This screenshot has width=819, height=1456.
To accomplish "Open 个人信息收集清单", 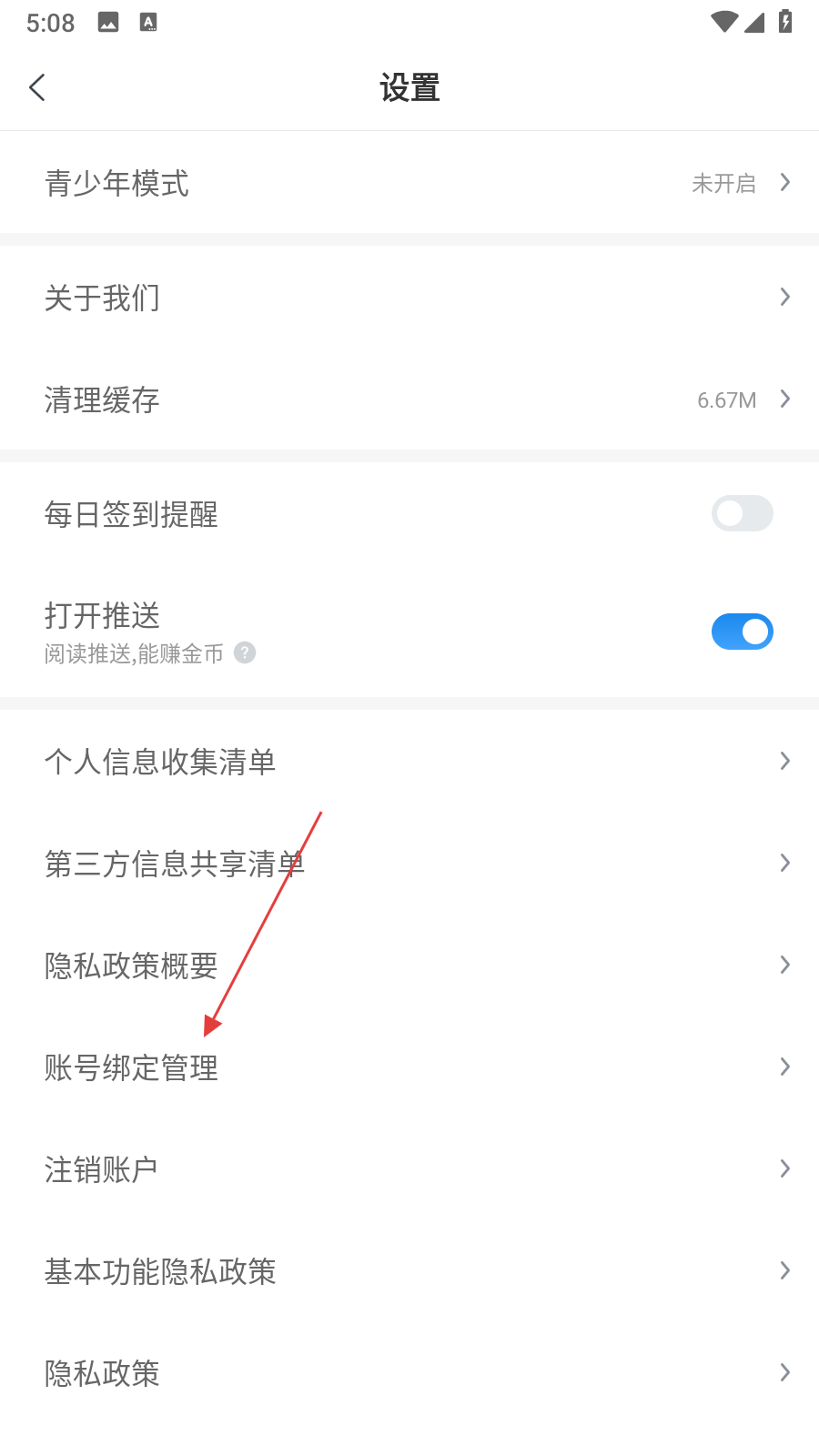I will click(409, 762).
